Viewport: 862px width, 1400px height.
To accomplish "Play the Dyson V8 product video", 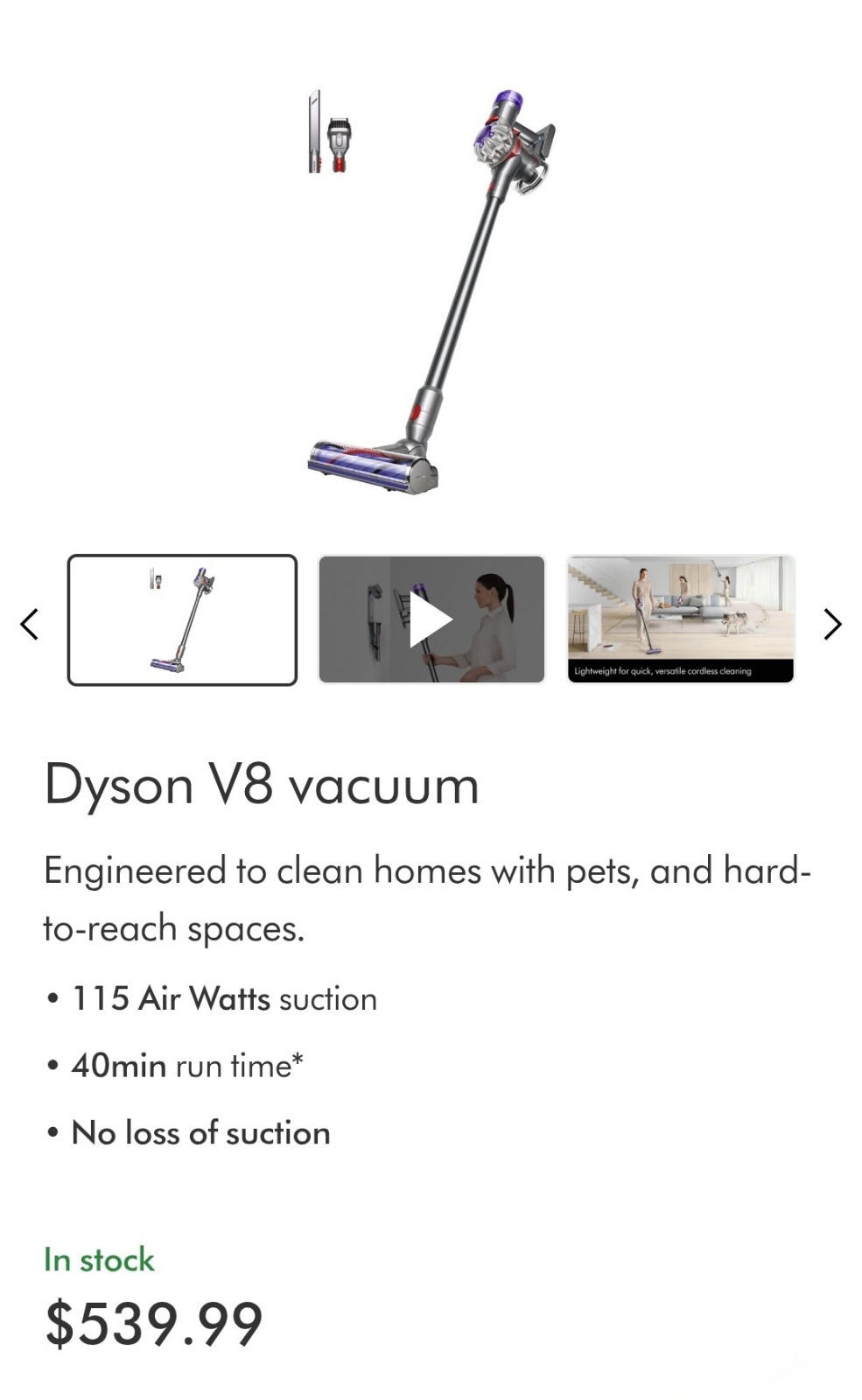I will [431, 619].
